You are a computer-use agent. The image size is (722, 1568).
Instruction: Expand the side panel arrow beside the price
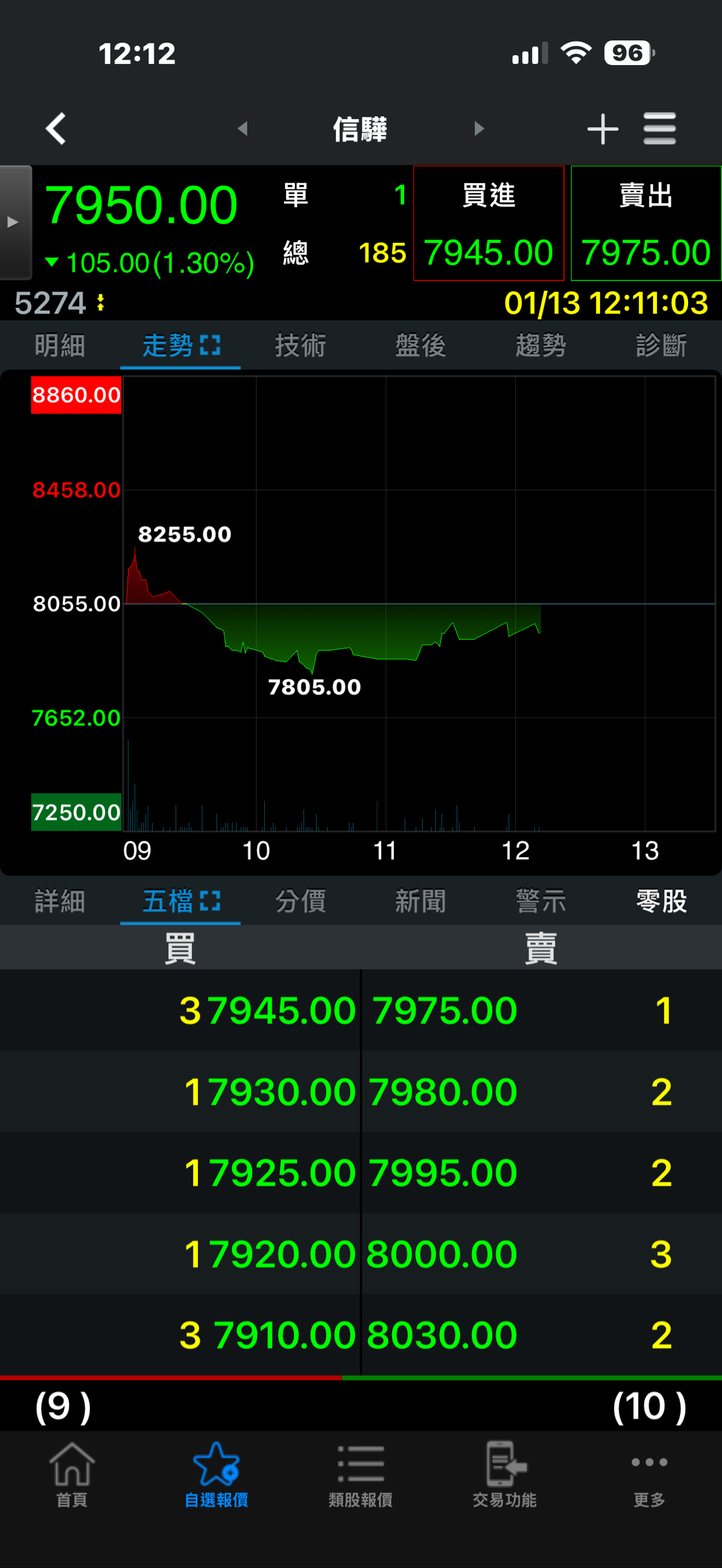pos(14,222)
